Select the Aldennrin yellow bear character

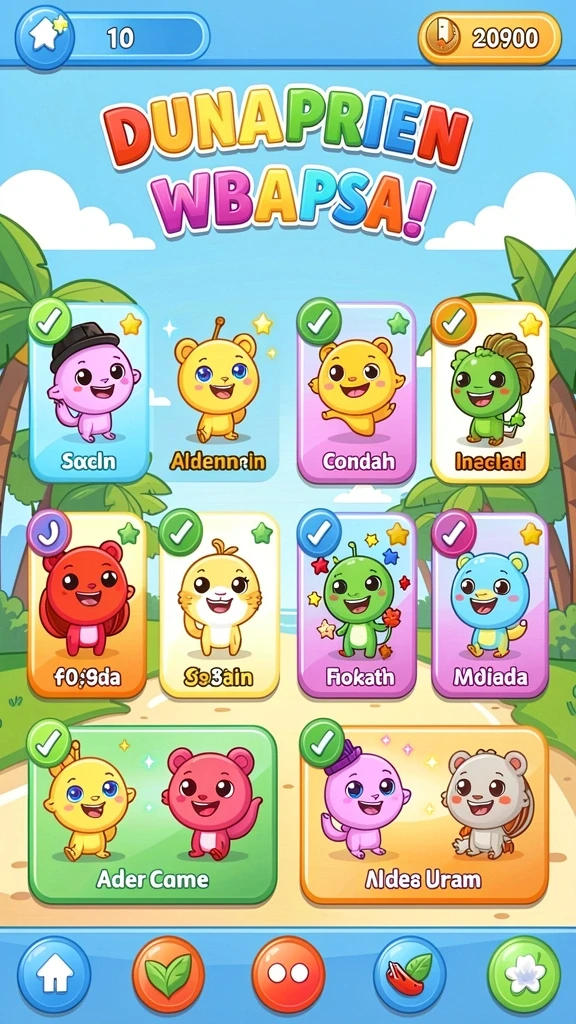(218, 392)
